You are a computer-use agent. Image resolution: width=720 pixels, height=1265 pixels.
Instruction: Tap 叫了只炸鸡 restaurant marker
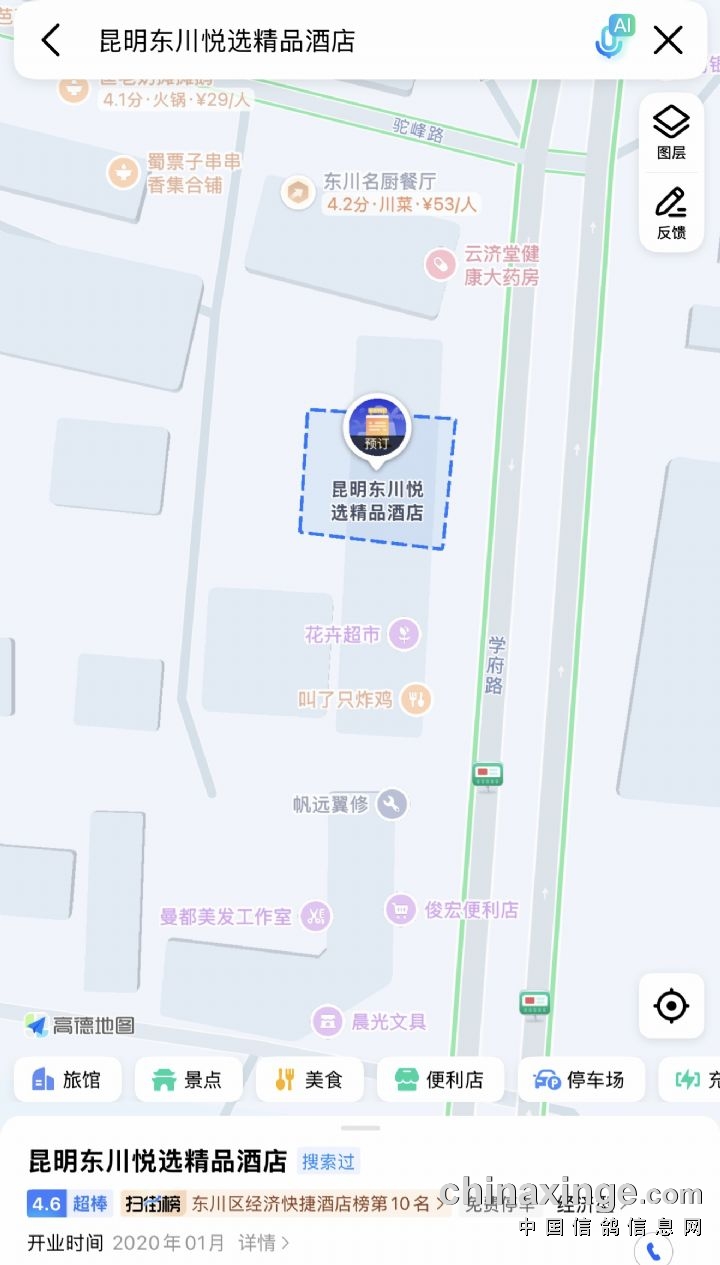click(416, 699)
